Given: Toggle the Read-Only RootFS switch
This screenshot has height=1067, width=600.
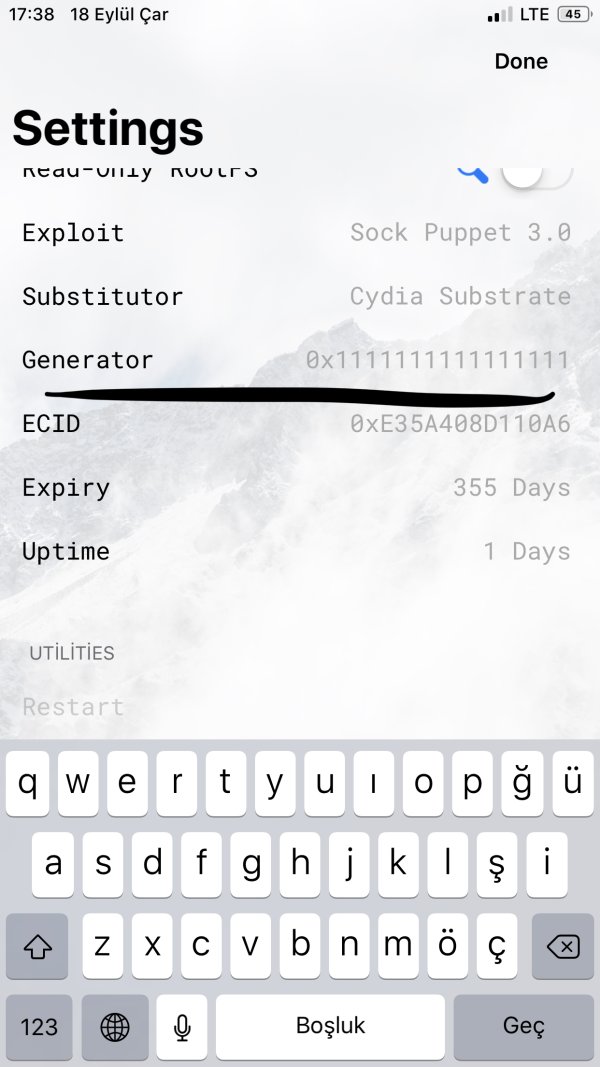Looking at the screenshot, I should (535, 173).
